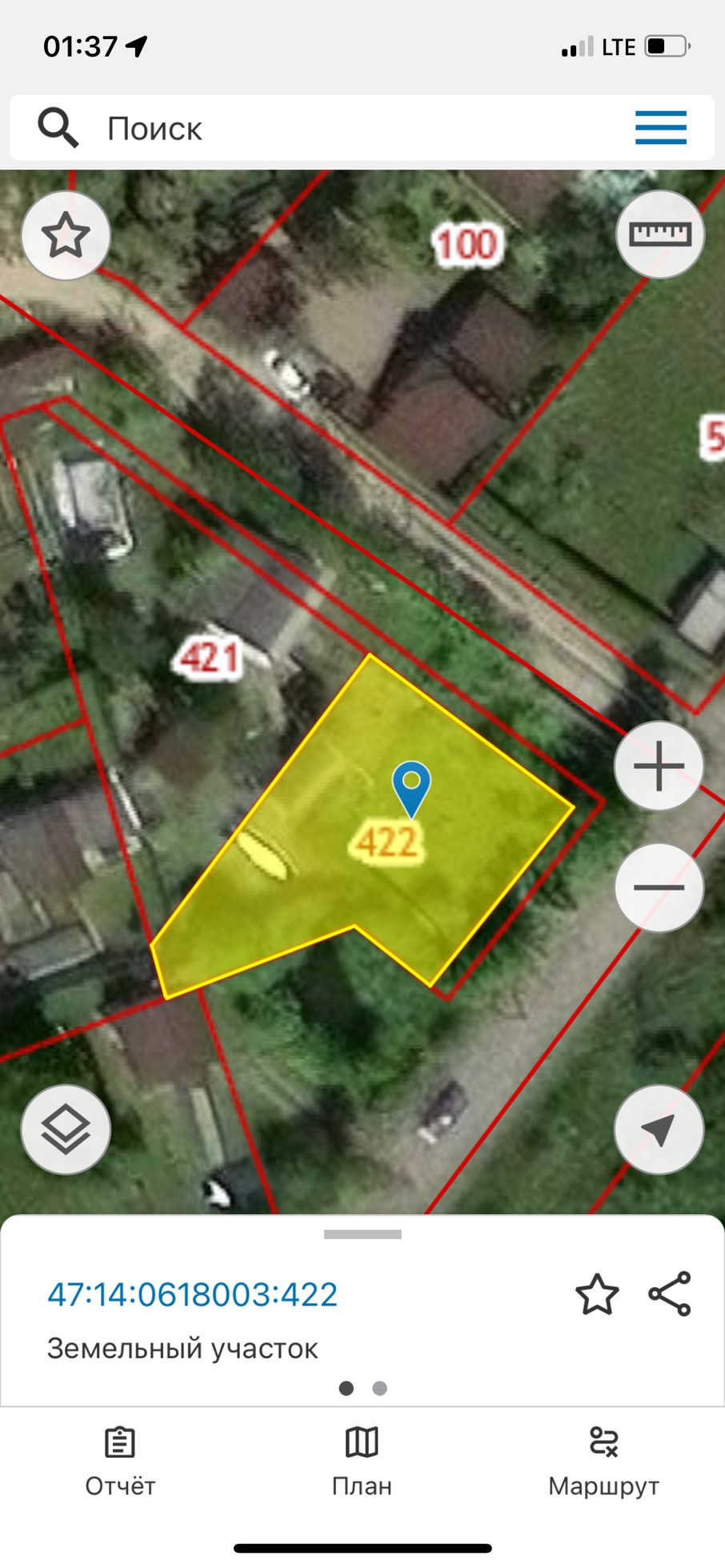Open the Поиск search field
The width and height of the screenshot is (725, 1568).
320,128
